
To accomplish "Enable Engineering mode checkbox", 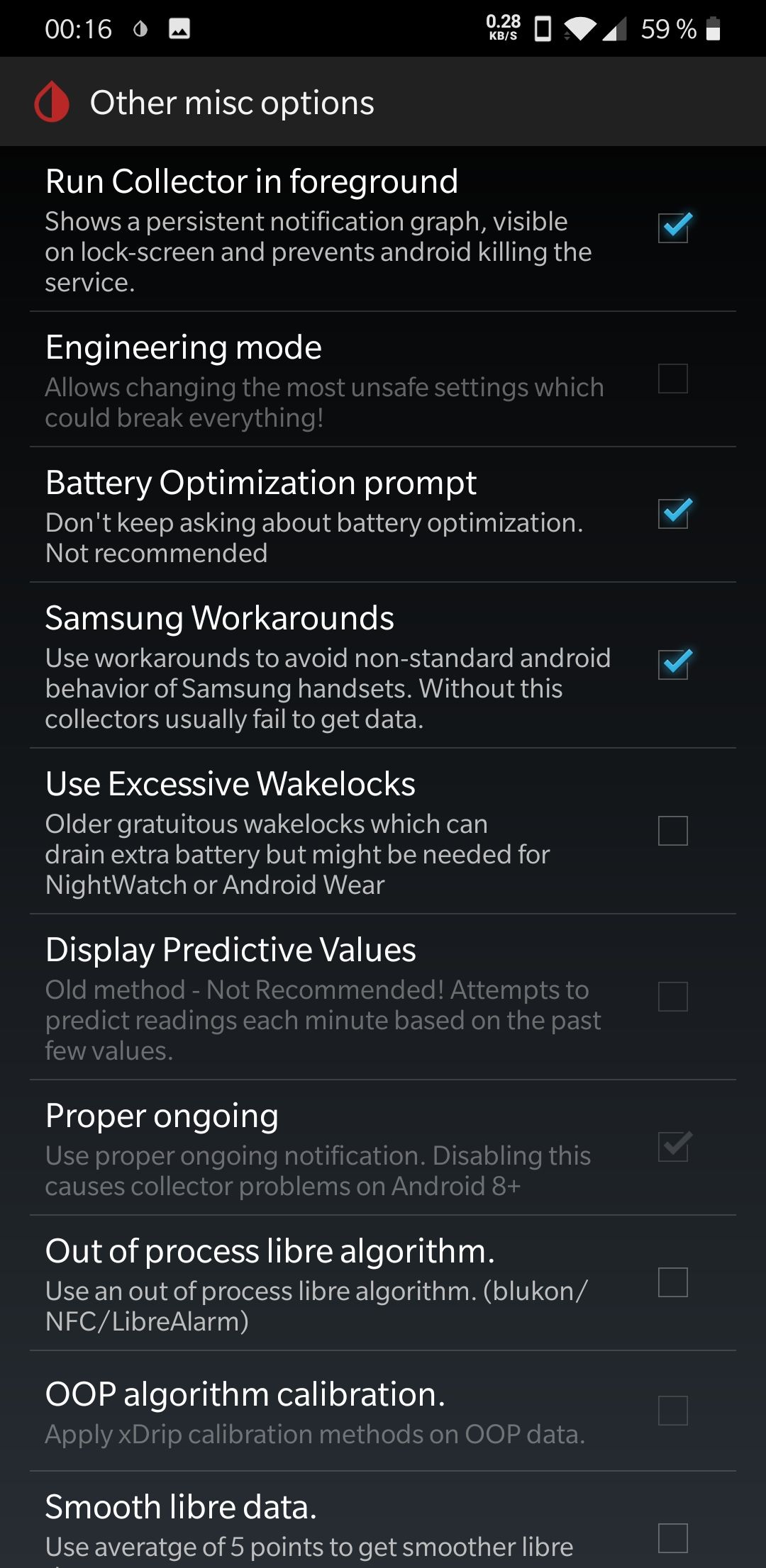I will 673,379.
